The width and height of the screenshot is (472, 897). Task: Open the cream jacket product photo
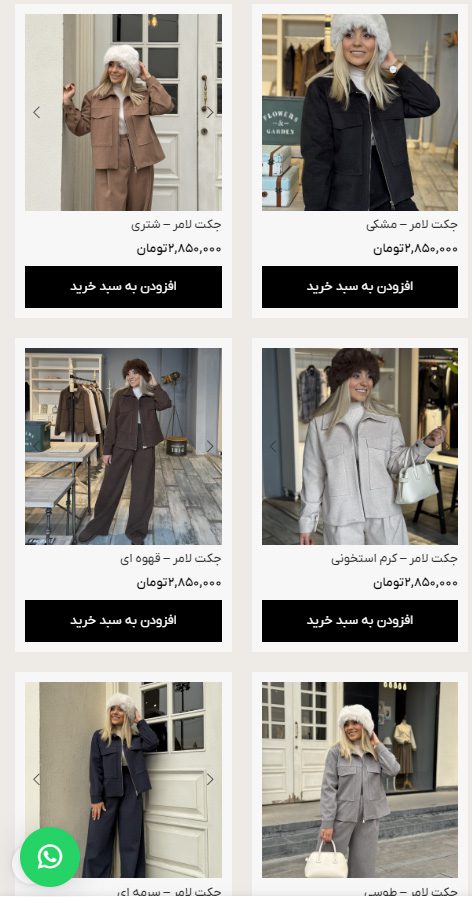[x=360, y=446]
